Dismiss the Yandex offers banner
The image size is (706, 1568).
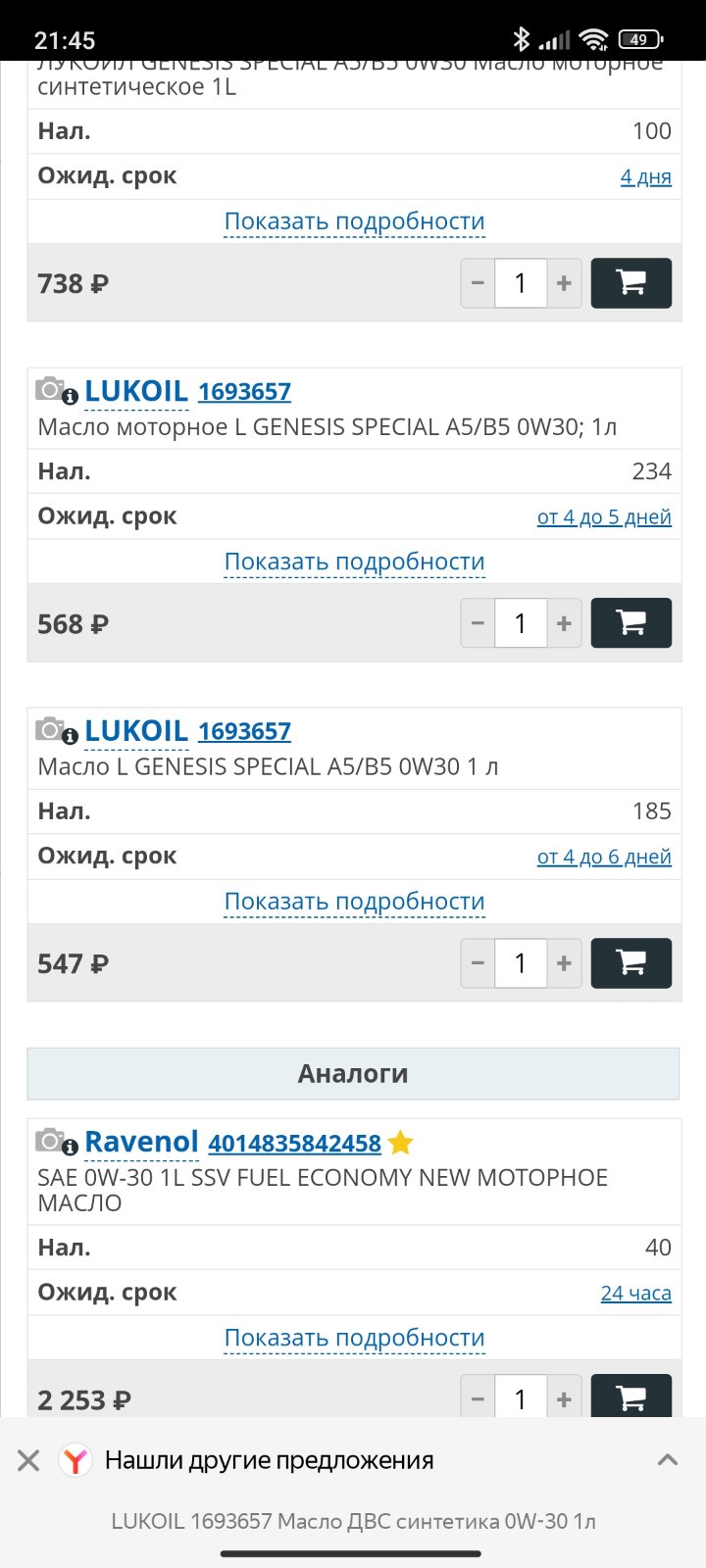click(x=28, y=1461)
